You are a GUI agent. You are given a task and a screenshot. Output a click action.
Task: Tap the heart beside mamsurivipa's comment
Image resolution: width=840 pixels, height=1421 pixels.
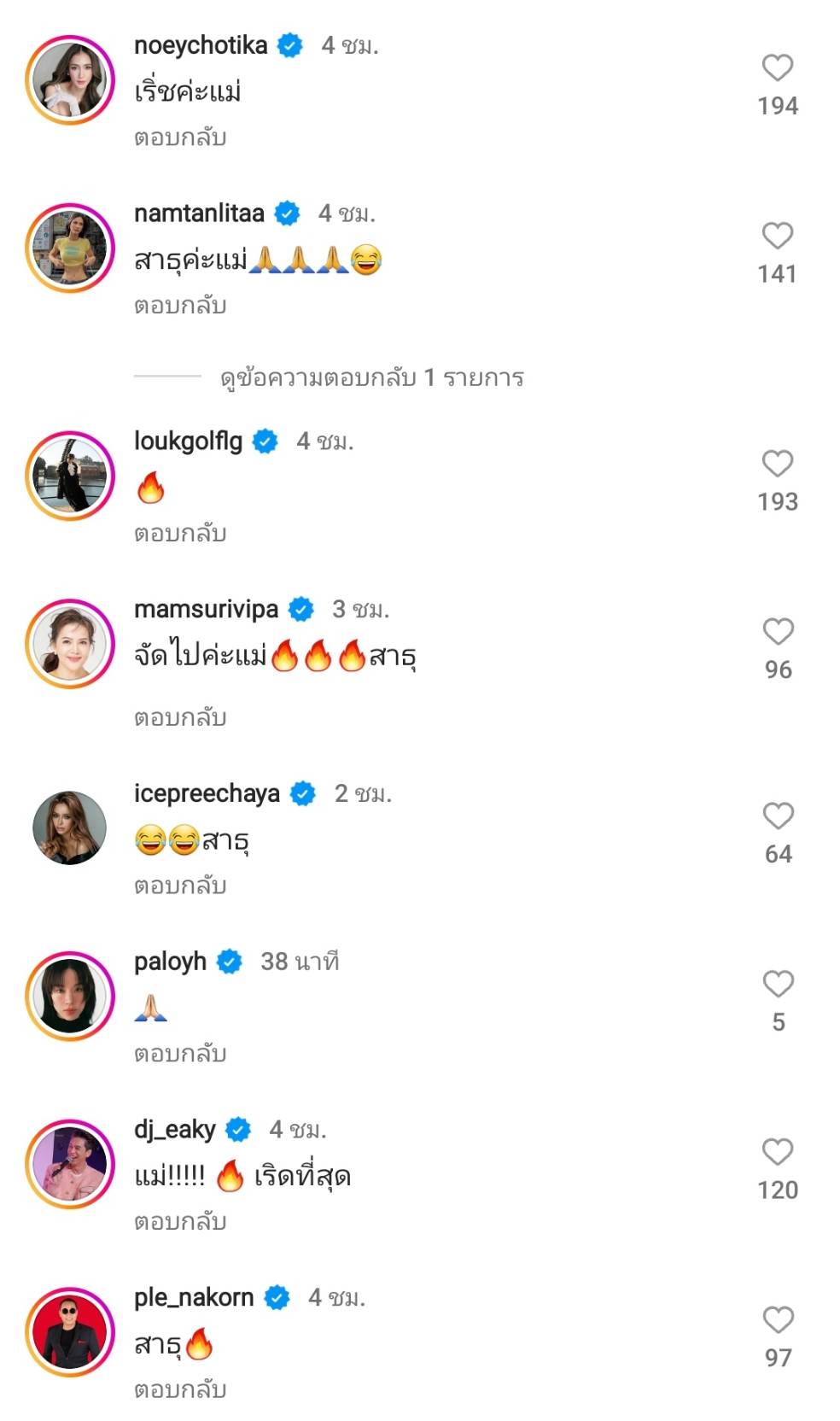click(x=778, y=632)
